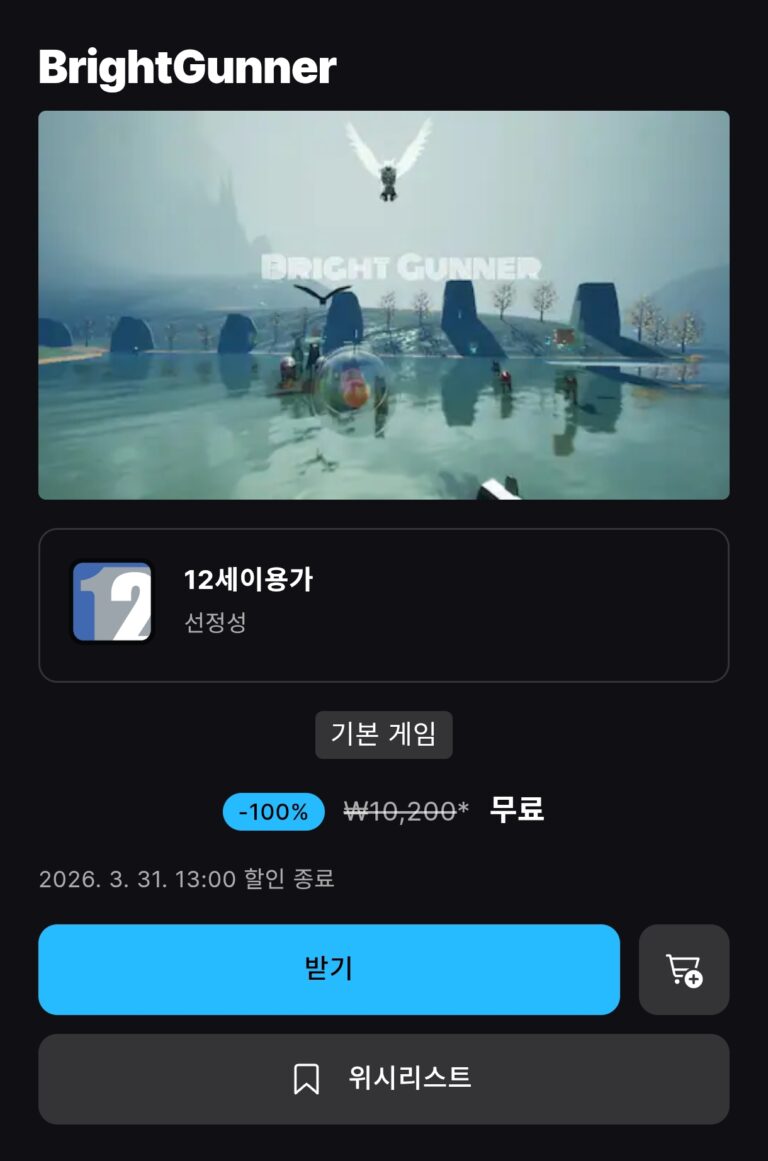
Task: Open the BrightGunner game banner image
Action: pos(383,305)
